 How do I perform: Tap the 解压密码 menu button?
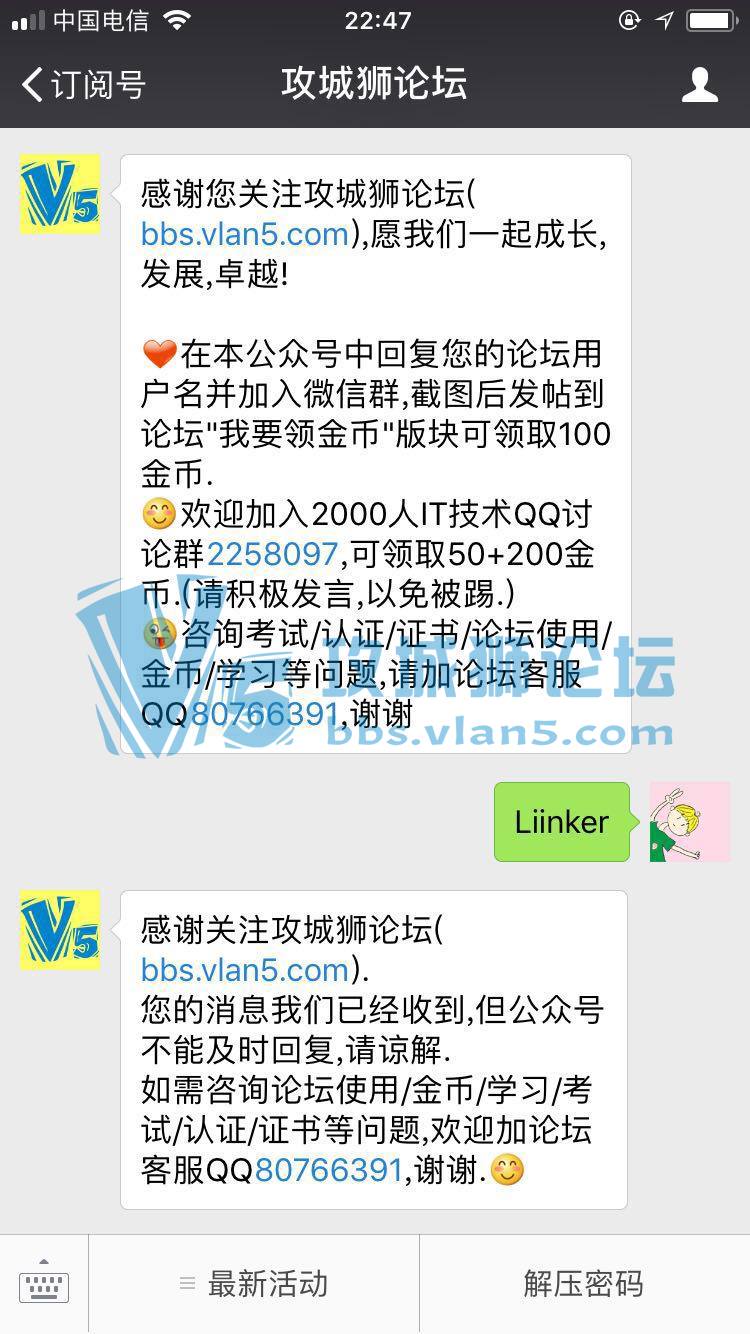click(x=584, y=1284)
